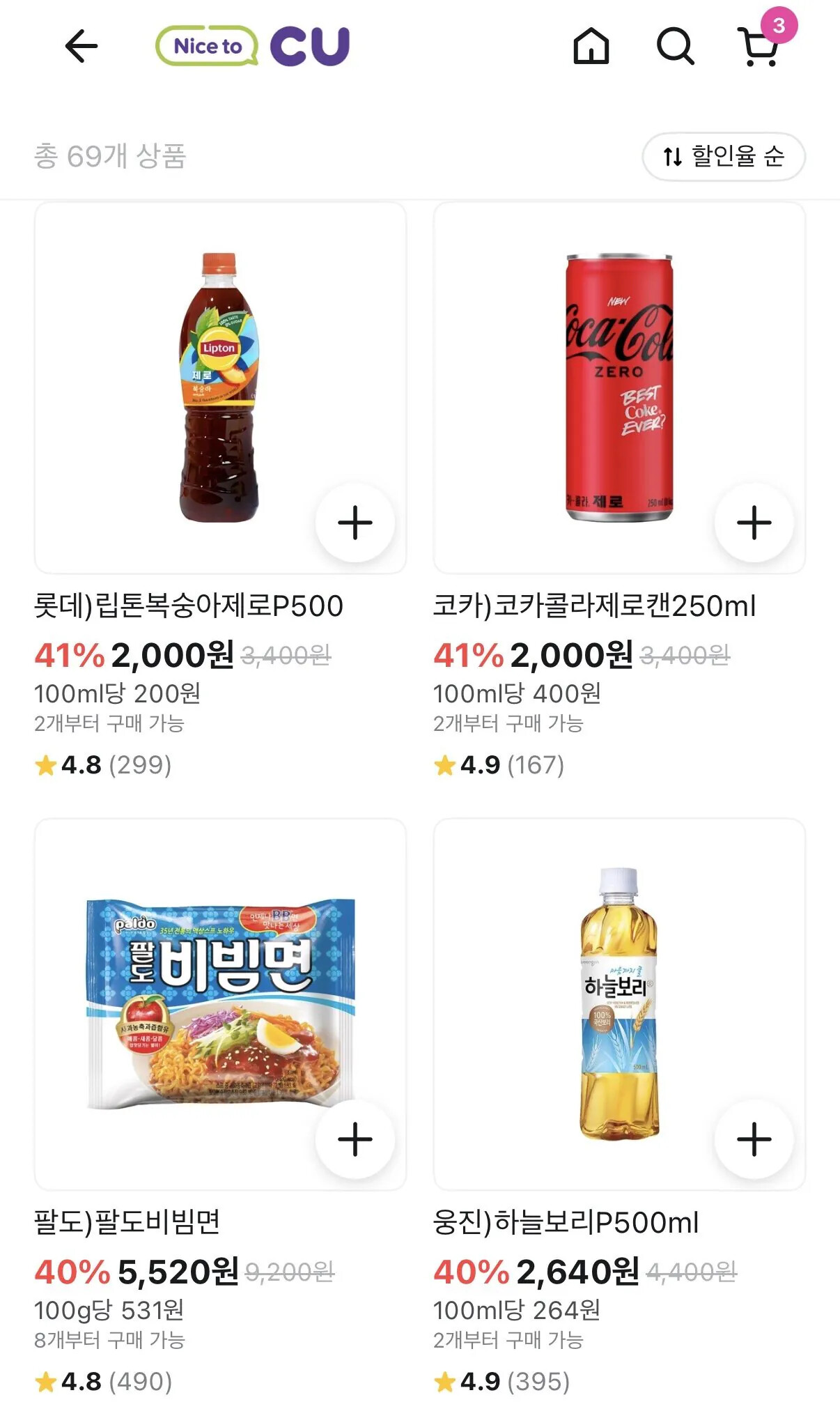The height and width of the screenshot is (1418, 840).
Task: Open the home icon in the header
Action: point(591,47)
